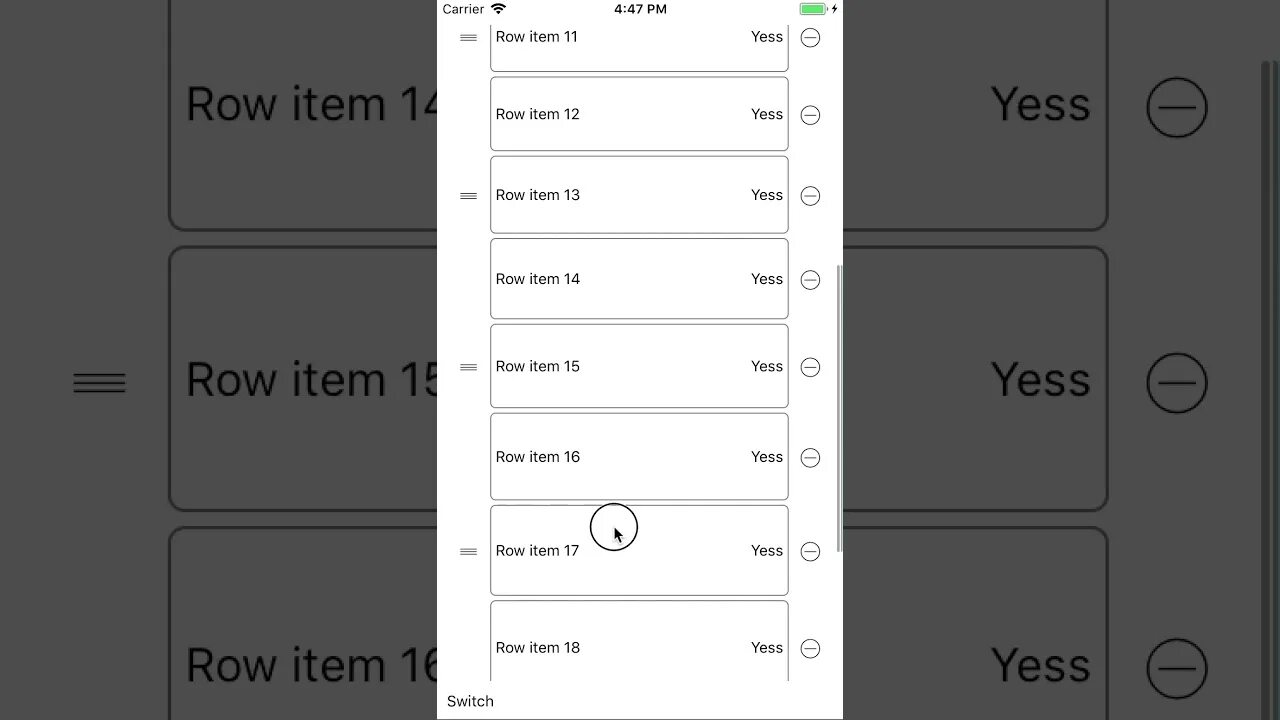Screen dimensions: 1280x720
Task: Open Row item 18 card
Action: 639,645
